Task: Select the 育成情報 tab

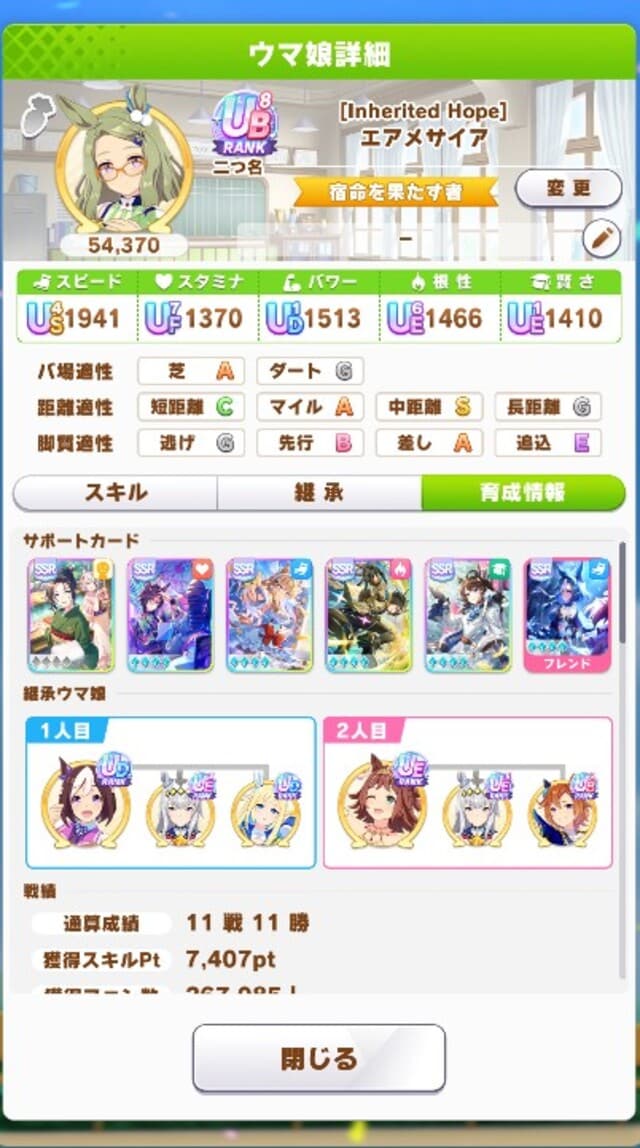Action: (x=522, y=493)
